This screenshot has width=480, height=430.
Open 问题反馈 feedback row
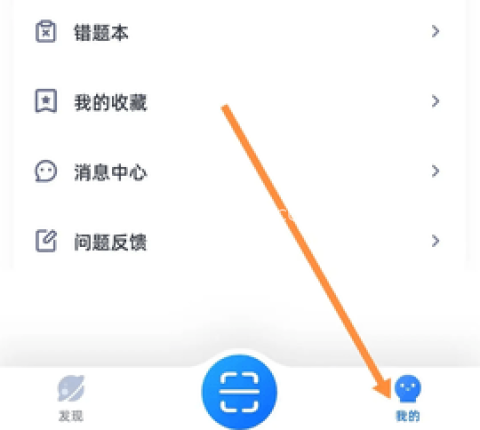[x=238, y=241]
